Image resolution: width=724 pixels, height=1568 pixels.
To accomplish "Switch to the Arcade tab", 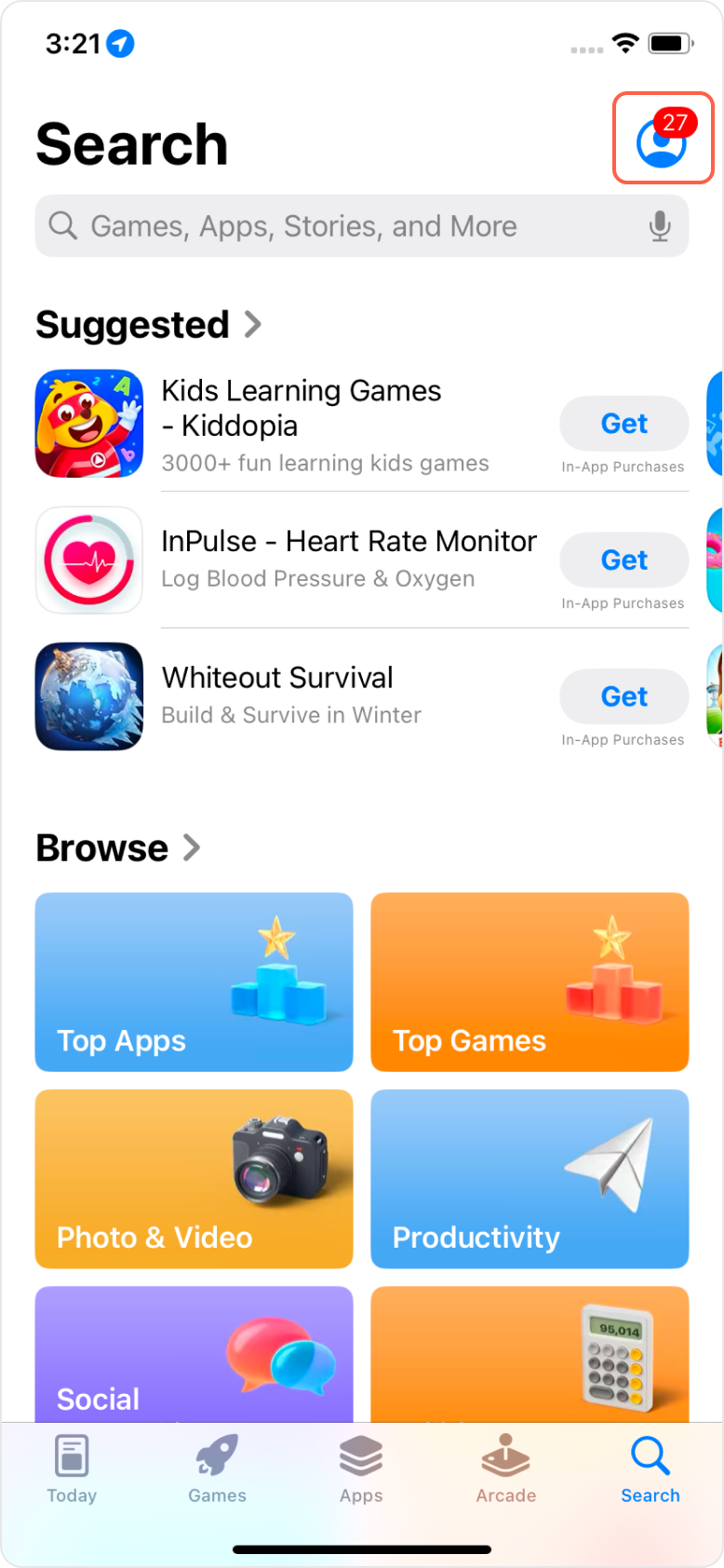I will point(505,1469).
